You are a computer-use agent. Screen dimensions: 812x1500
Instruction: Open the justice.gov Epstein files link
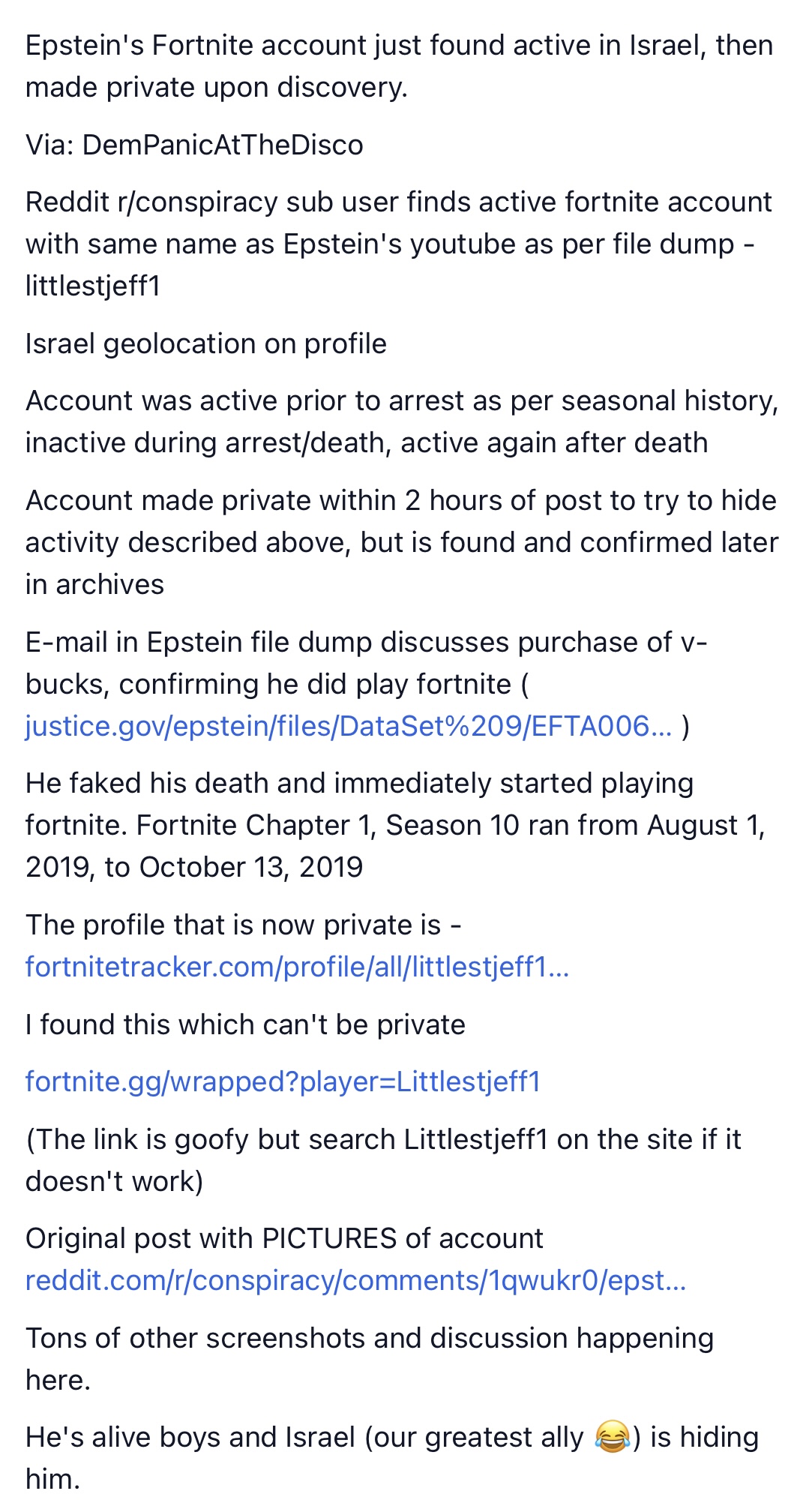349,726
